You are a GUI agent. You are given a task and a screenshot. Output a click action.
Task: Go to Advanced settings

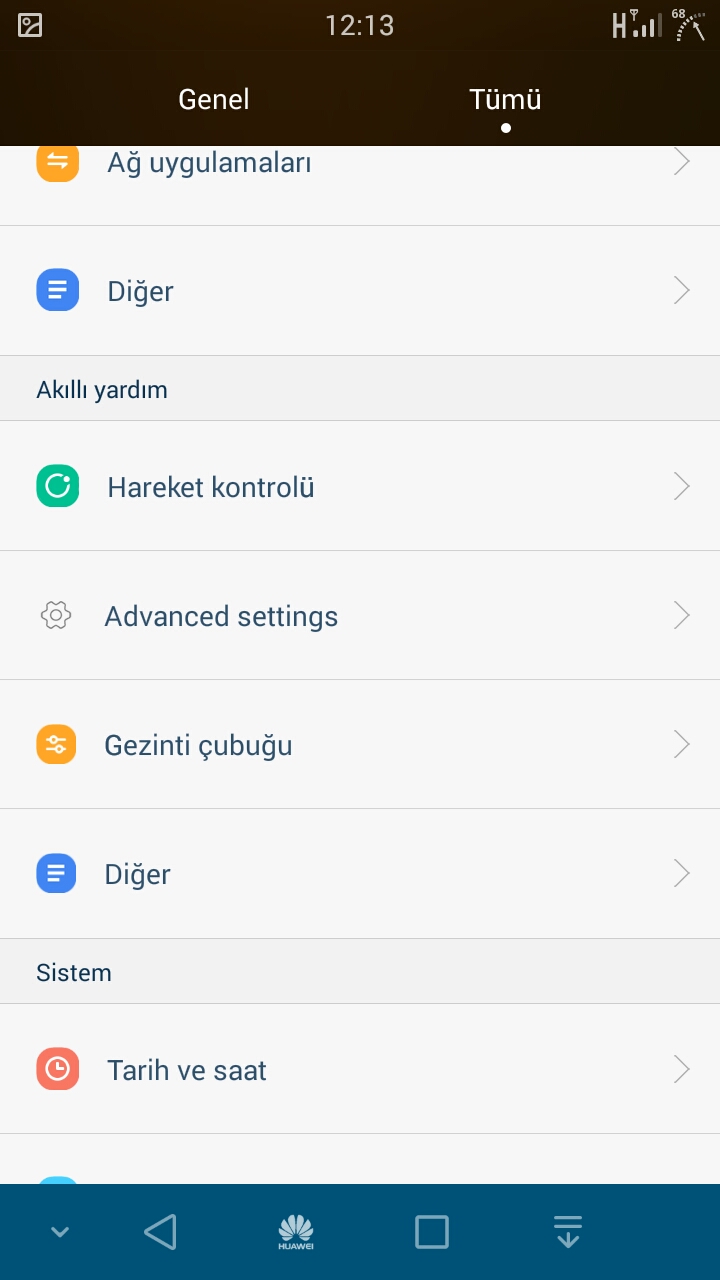click(x=360, y=616)
